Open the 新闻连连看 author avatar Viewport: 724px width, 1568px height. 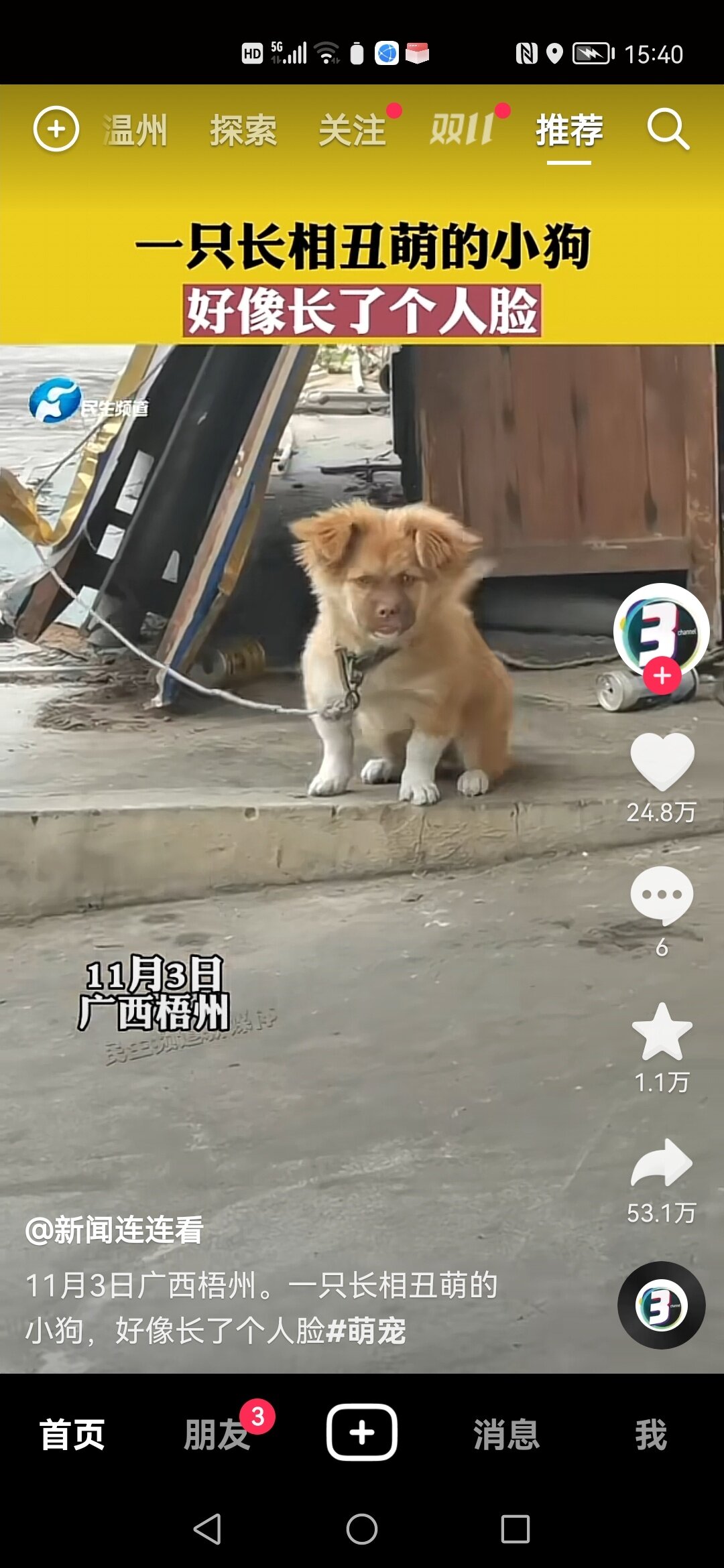click(661, 629)
